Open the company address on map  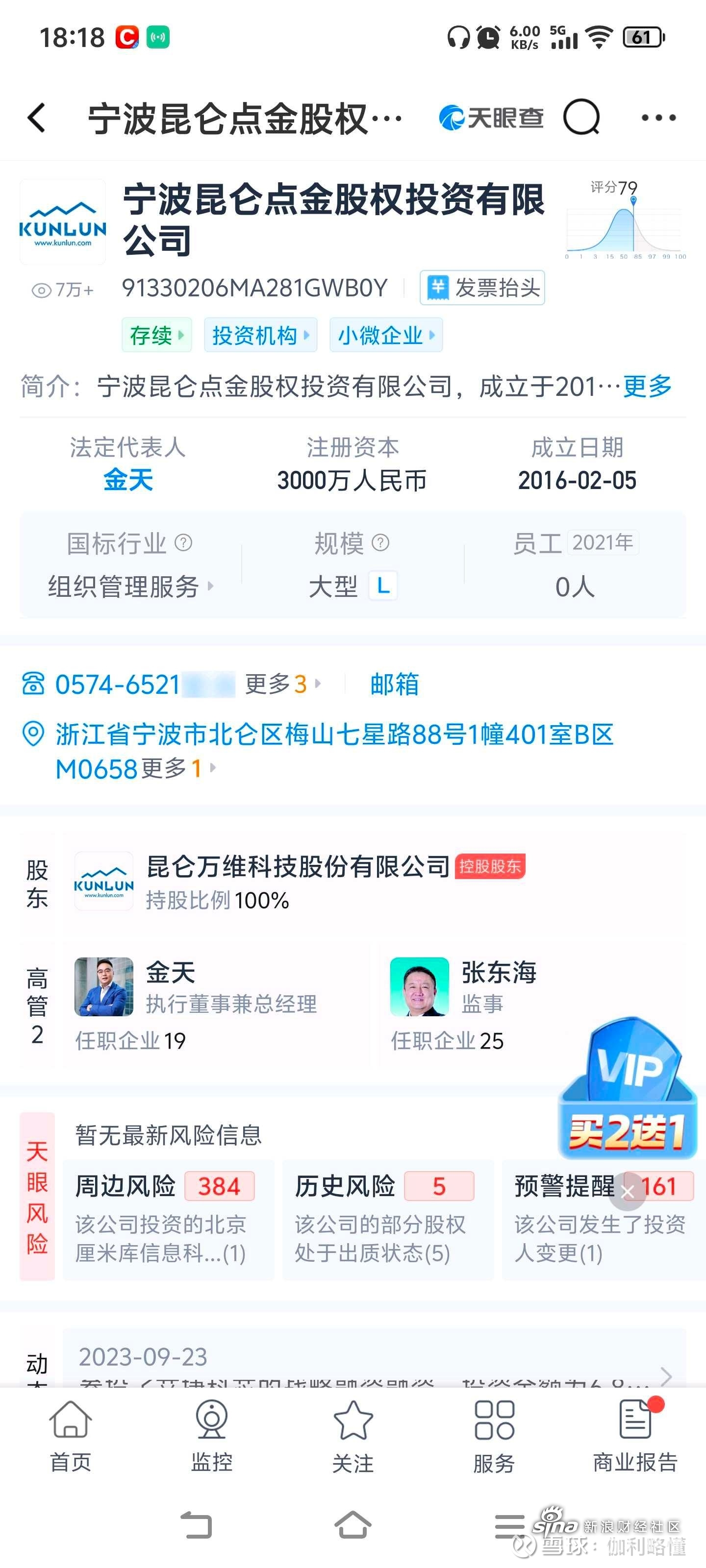pyautogui.click(x=334, y=735)
